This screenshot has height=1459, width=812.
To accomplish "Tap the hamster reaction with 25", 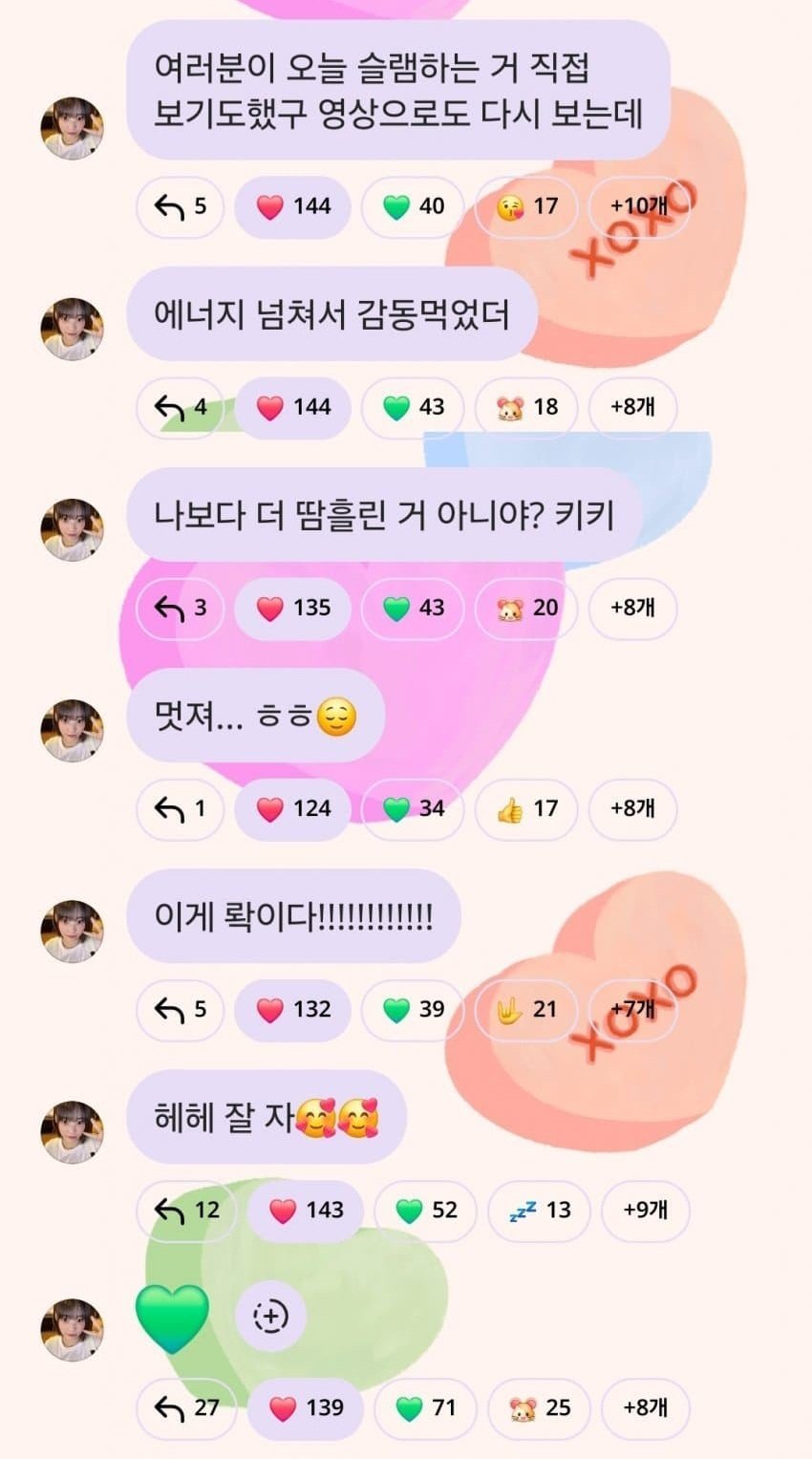I will [540, 1407].
